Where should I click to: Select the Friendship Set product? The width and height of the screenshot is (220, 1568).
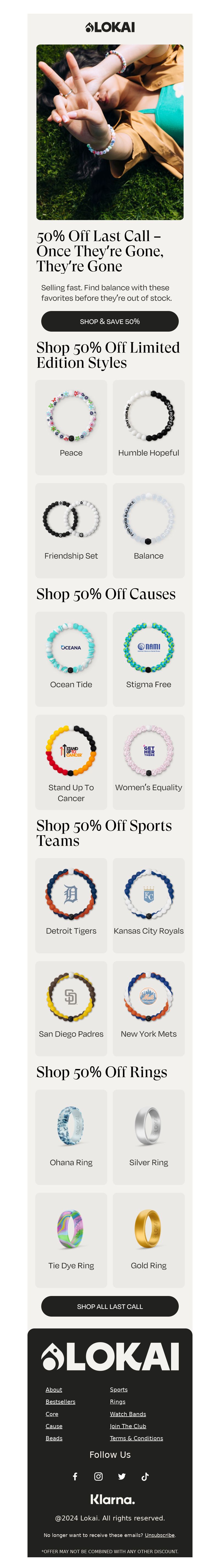tap(71, 530)
